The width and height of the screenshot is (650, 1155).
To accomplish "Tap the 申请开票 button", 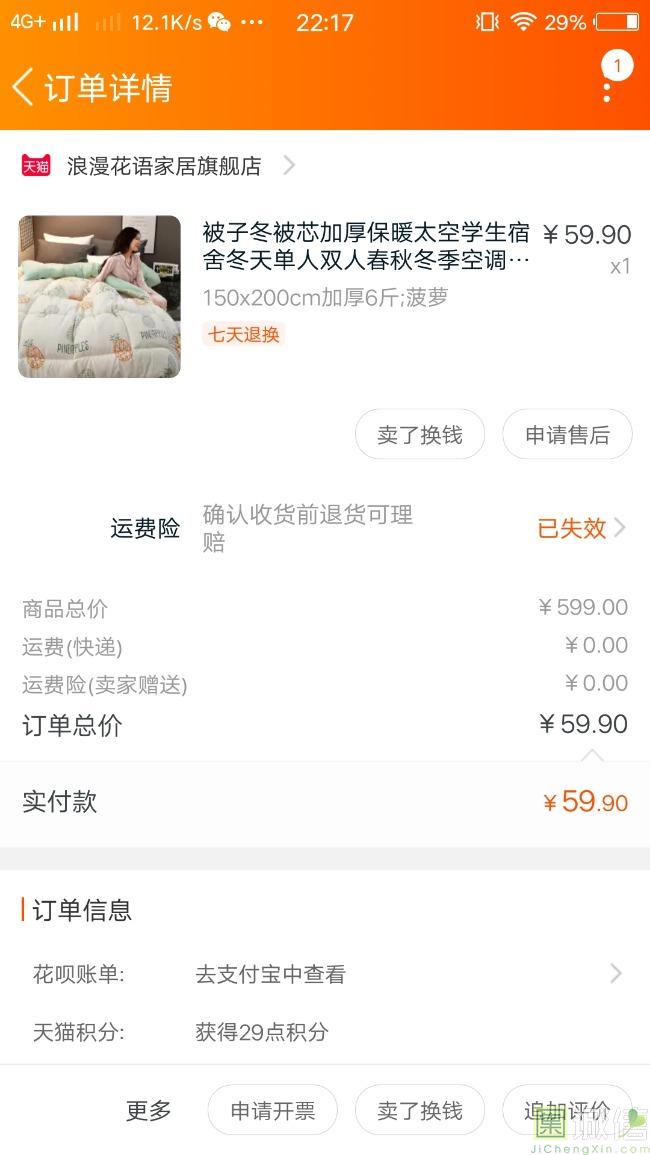I will (x=272, y=1110).
